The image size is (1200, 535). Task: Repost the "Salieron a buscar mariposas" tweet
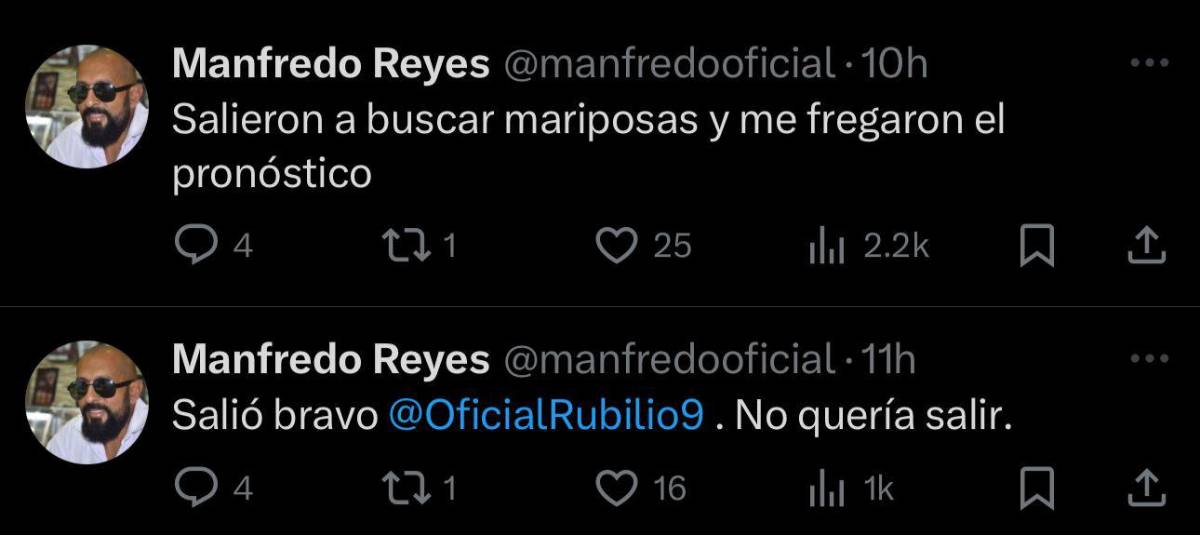(x=406, y=245)
